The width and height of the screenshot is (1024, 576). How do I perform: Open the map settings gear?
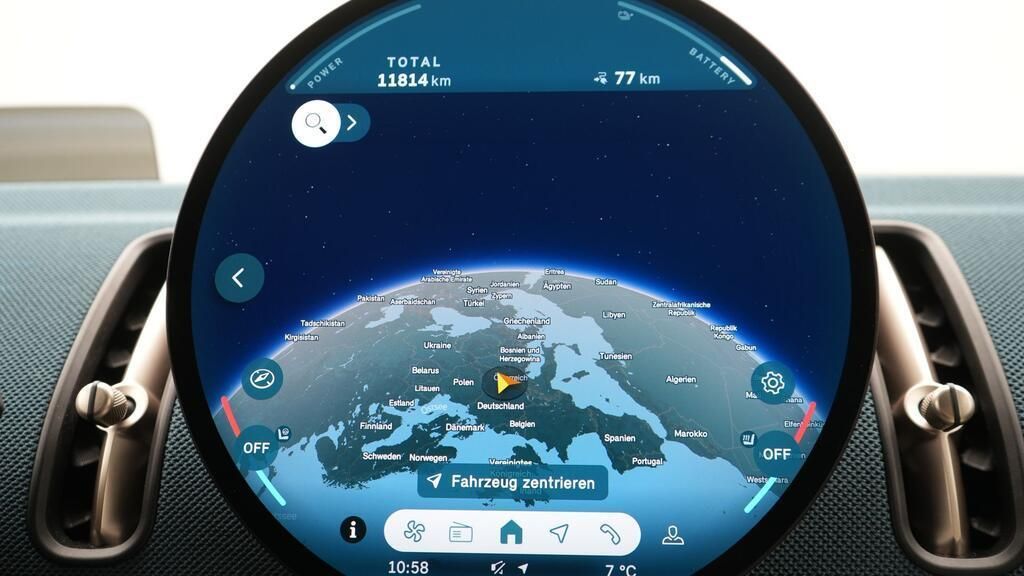(x=772, y=382)
